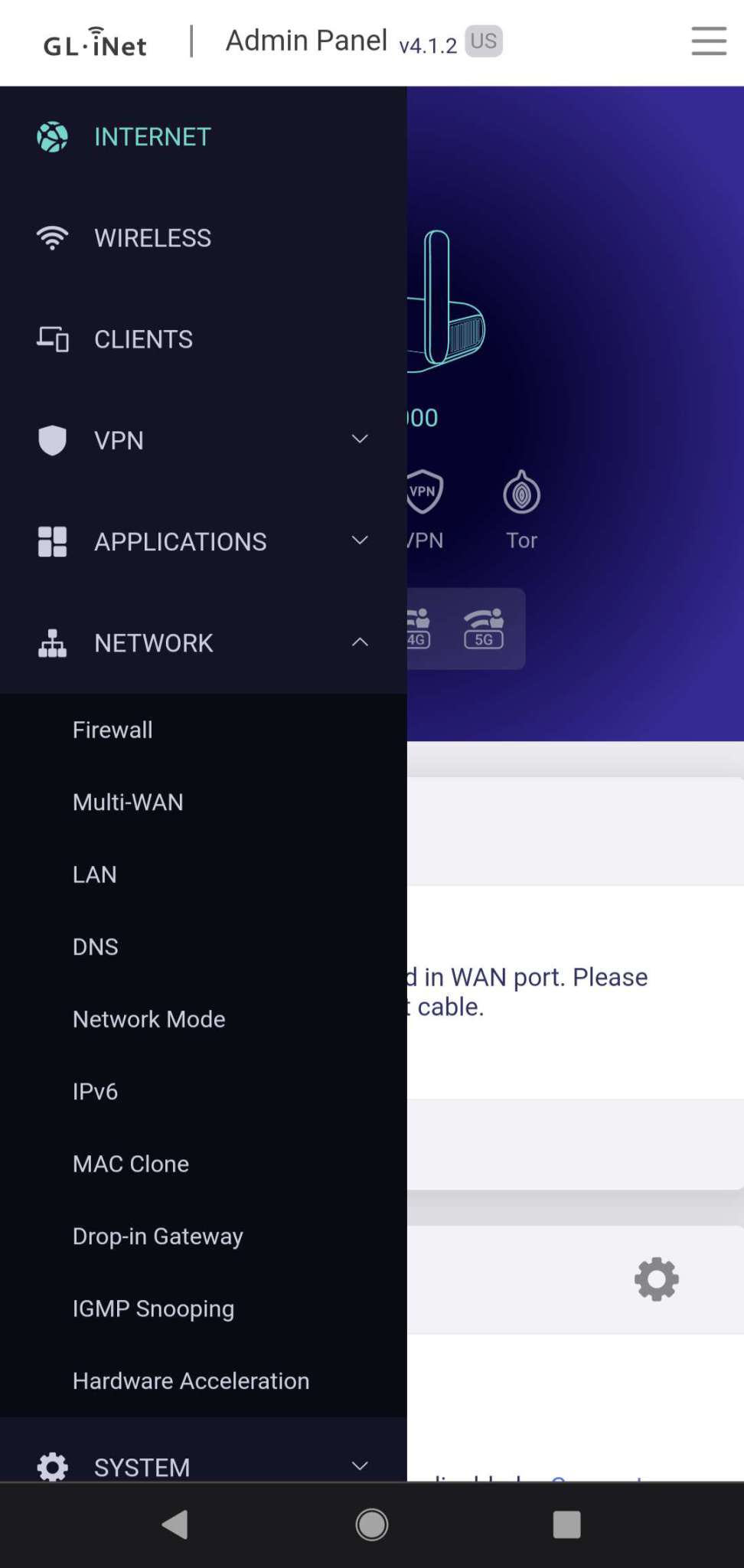744x1568 pixels.
Task: Close the hamburger drawer menu
Action: coord(708,41)
